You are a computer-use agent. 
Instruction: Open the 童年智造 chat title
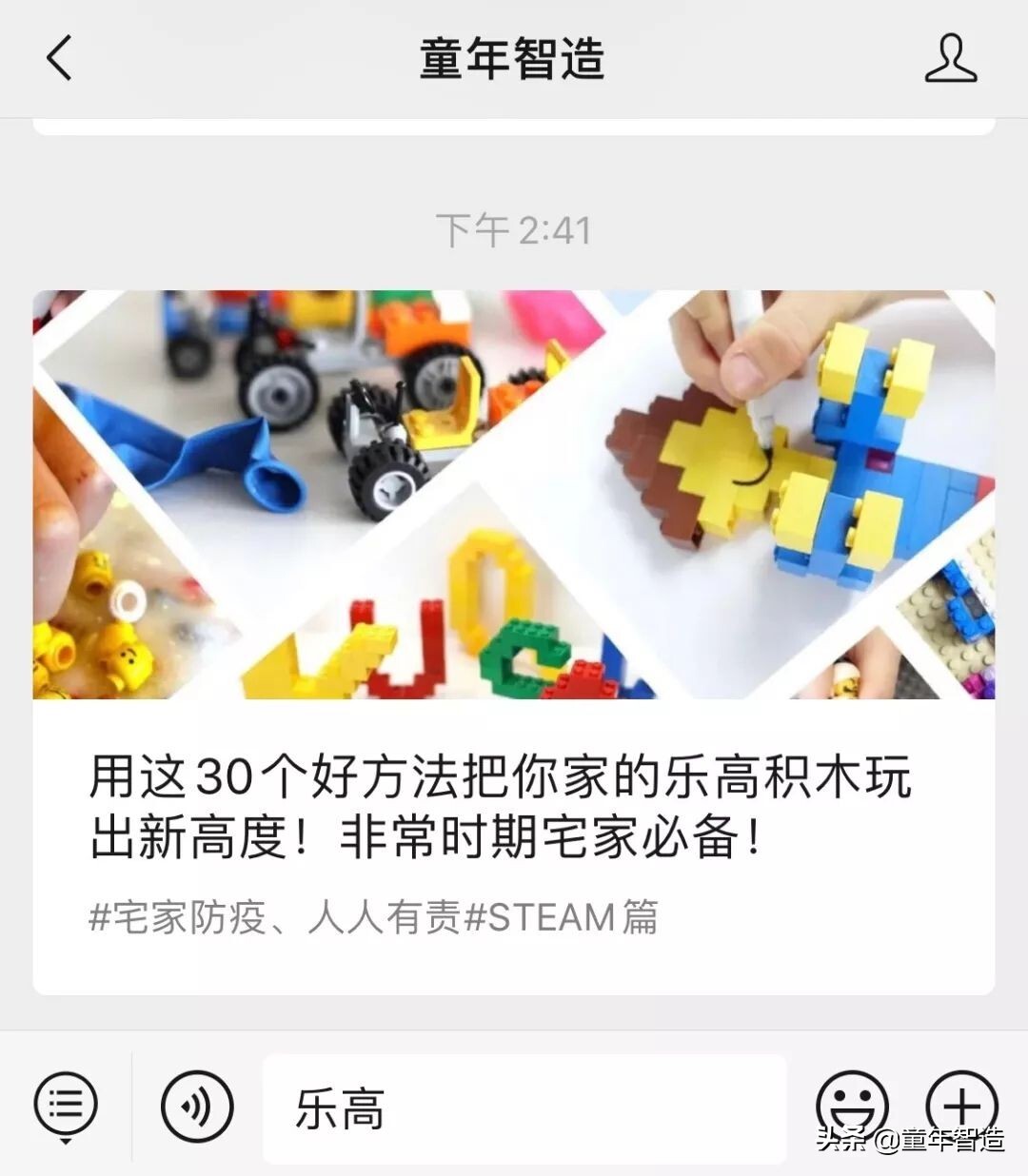(x=514, y=59)
